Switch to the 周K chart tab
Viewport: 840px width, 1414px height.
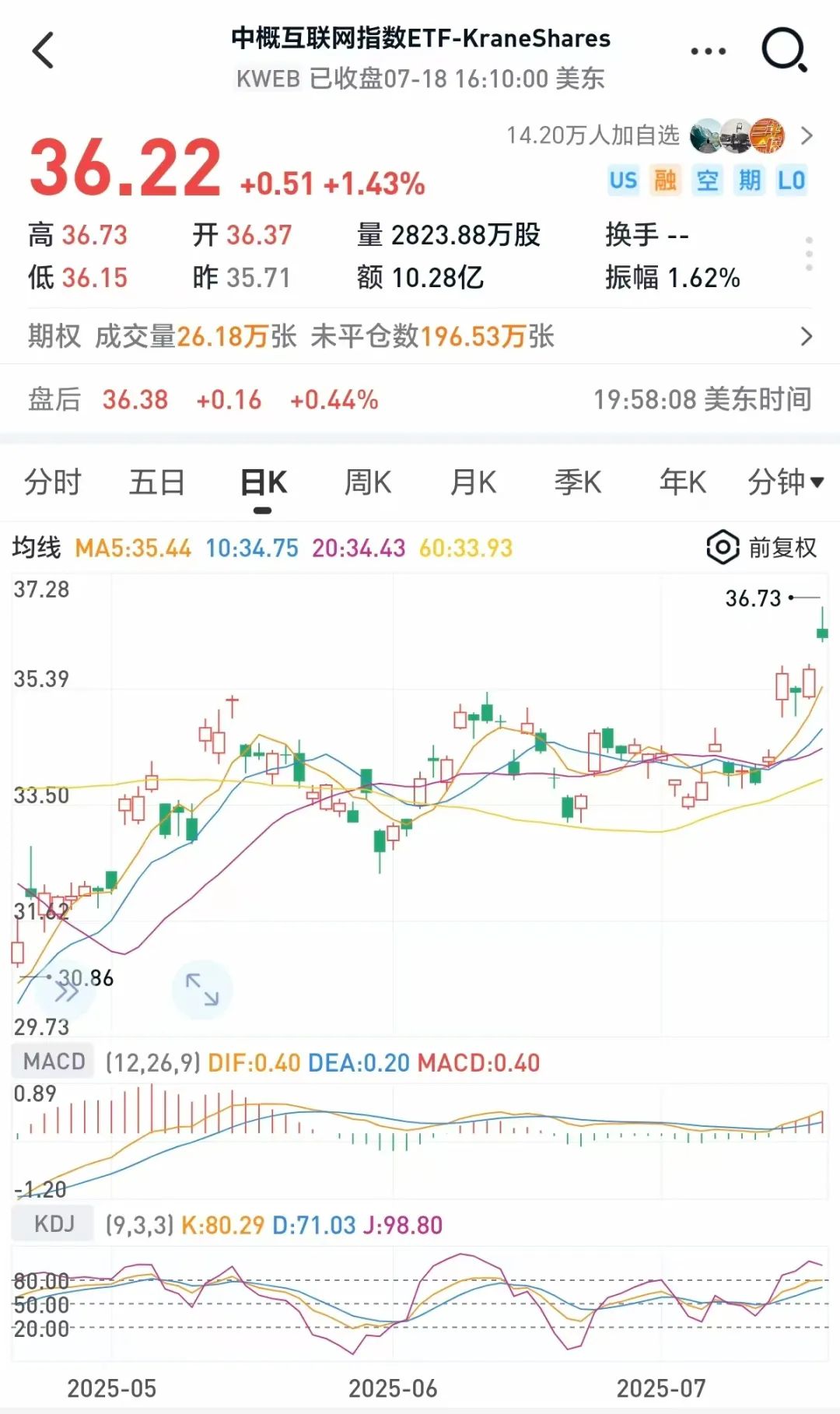tap(368, 482)
